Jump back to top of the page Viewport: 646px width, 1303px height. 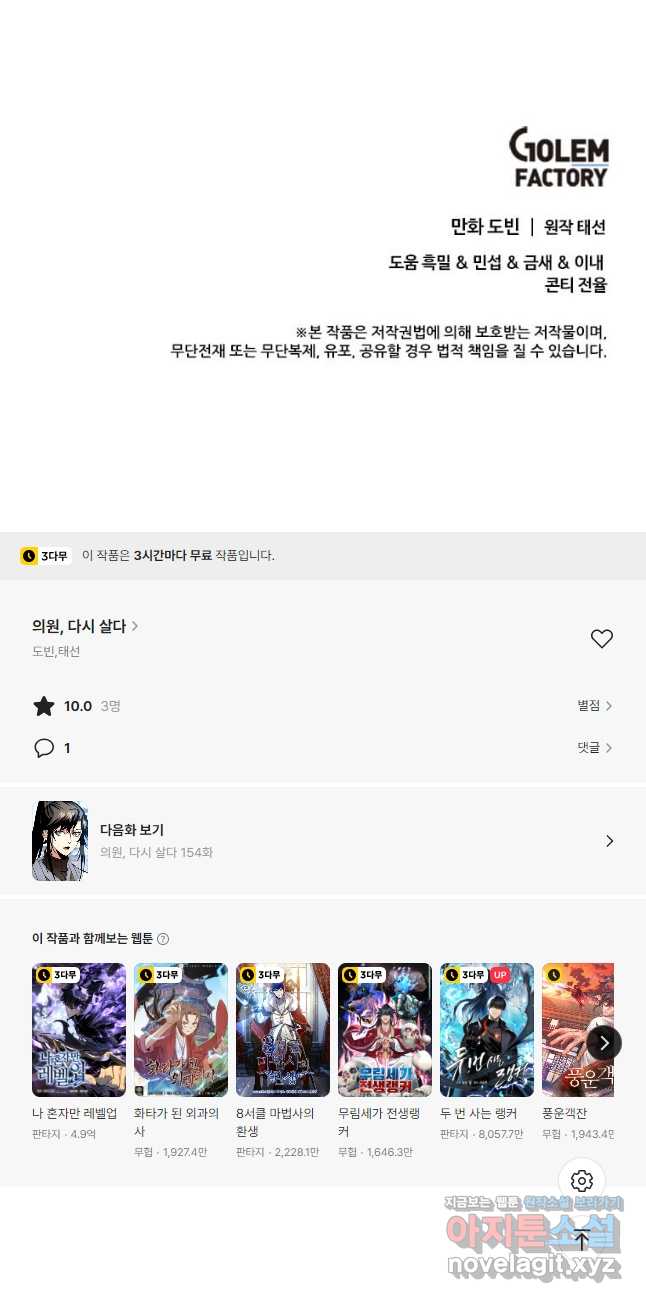[582, 1240]
